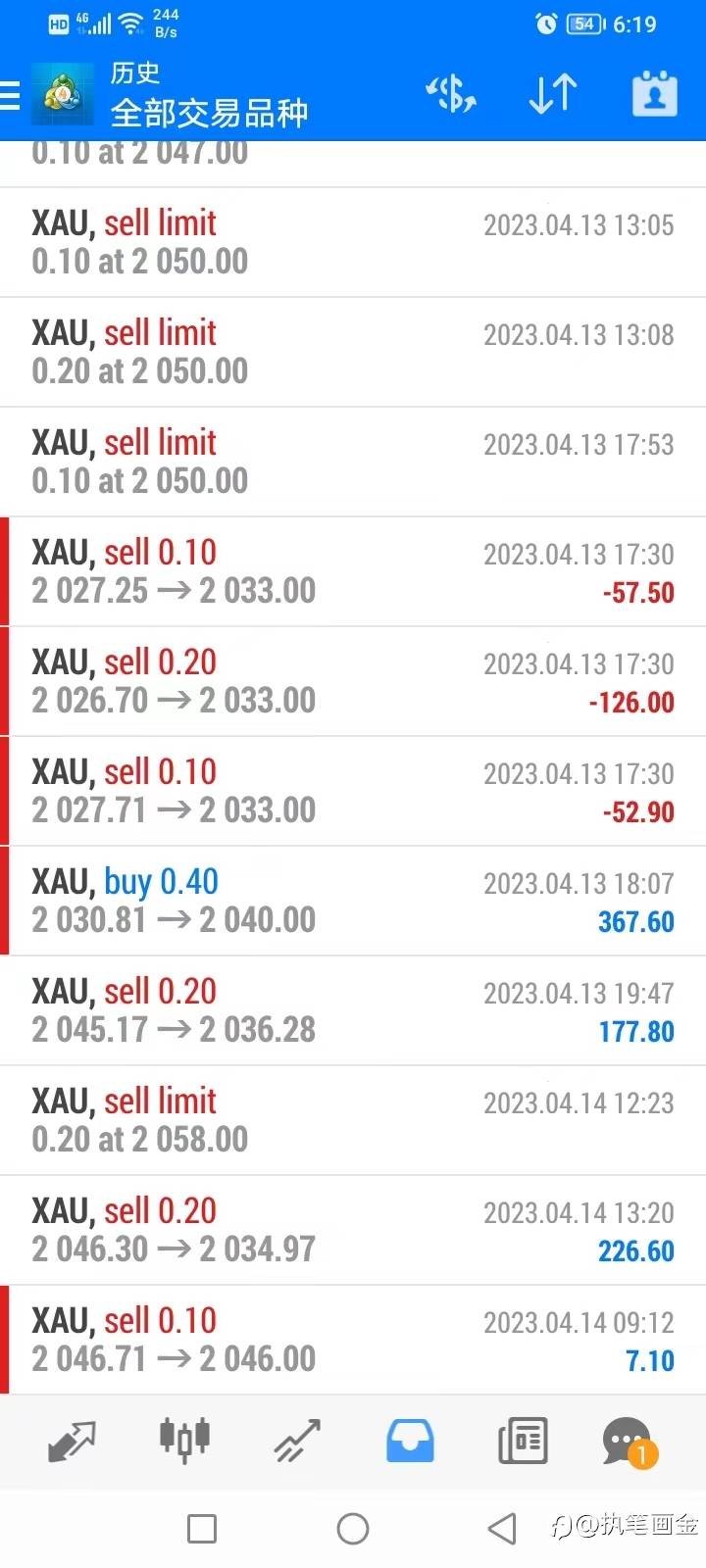706x1568 pixels.
Task: Tap the sort arrows icon
Action: pyautogui.click(x=553, y=94)
